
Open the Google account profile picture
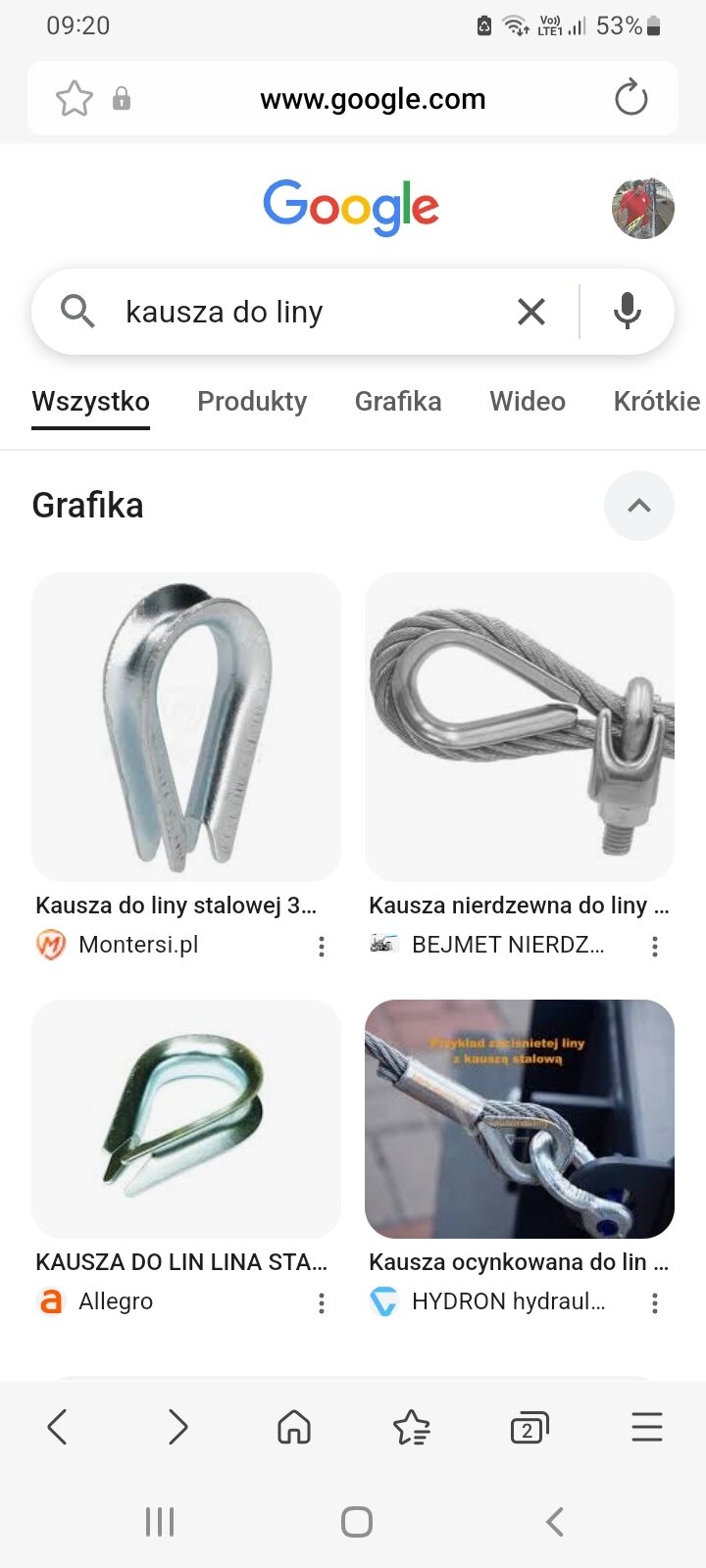(x=643, y=208)
